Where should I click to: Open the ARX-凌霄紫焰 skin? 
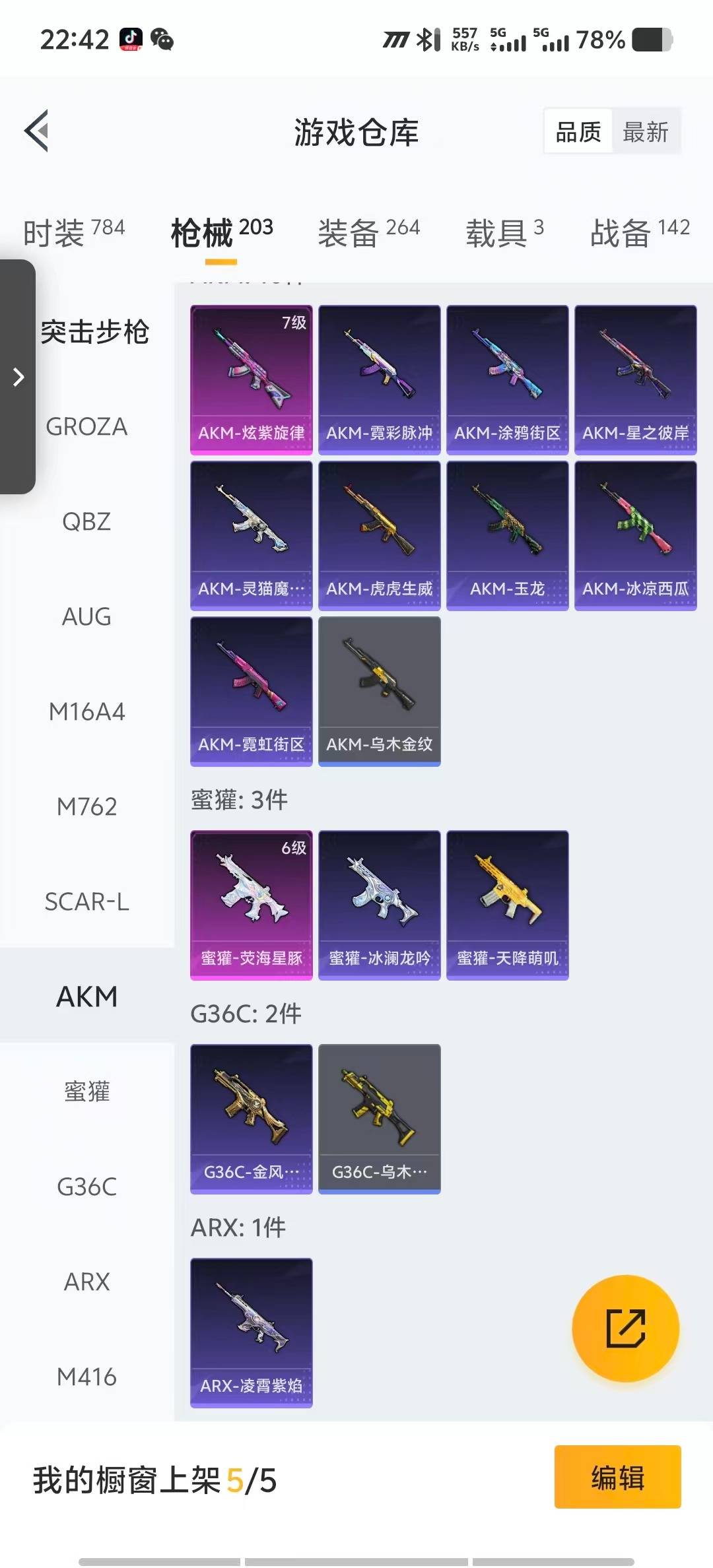(251, 1332)
